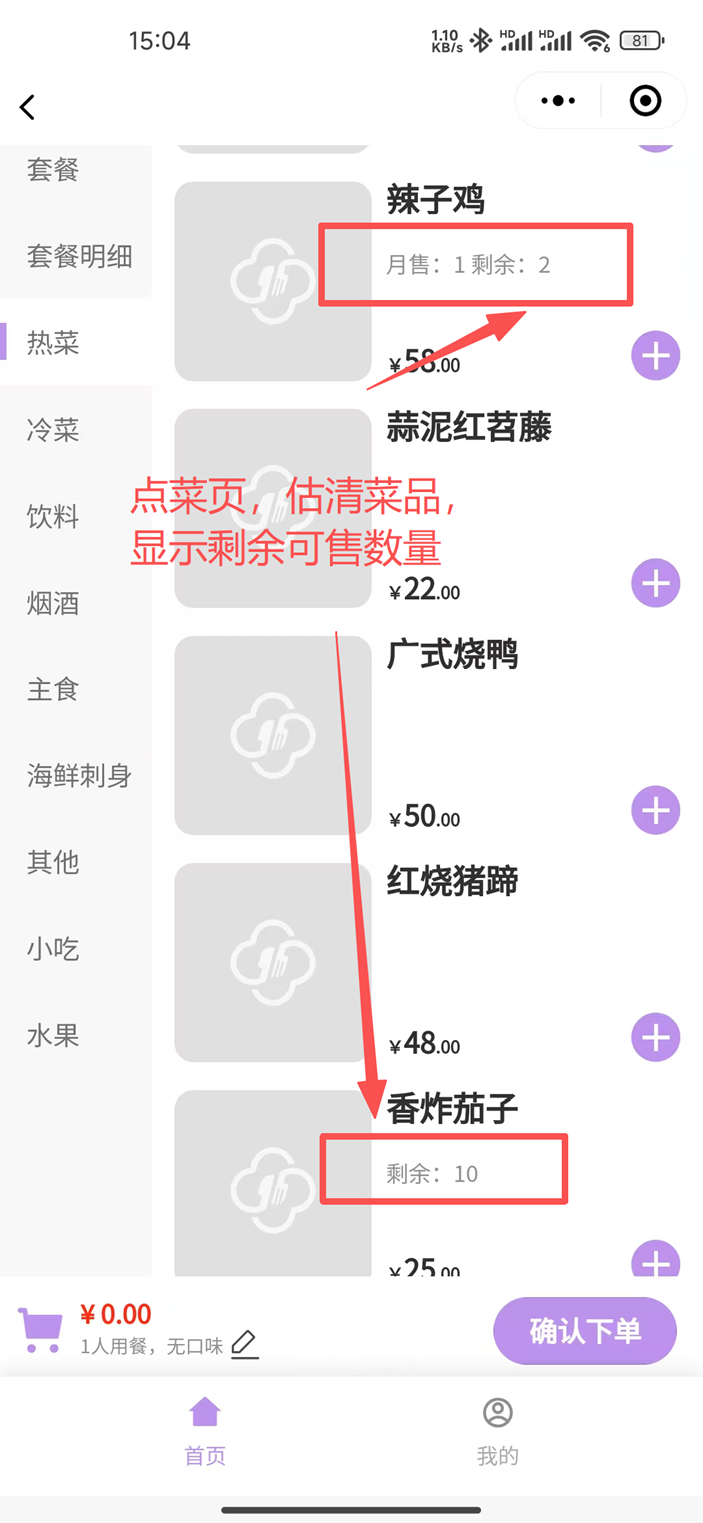This screenshot has width=703, height=1523.
Task: Switch to the 套餐明细 category
Action: pyautogui.click(x=79, y=257)
